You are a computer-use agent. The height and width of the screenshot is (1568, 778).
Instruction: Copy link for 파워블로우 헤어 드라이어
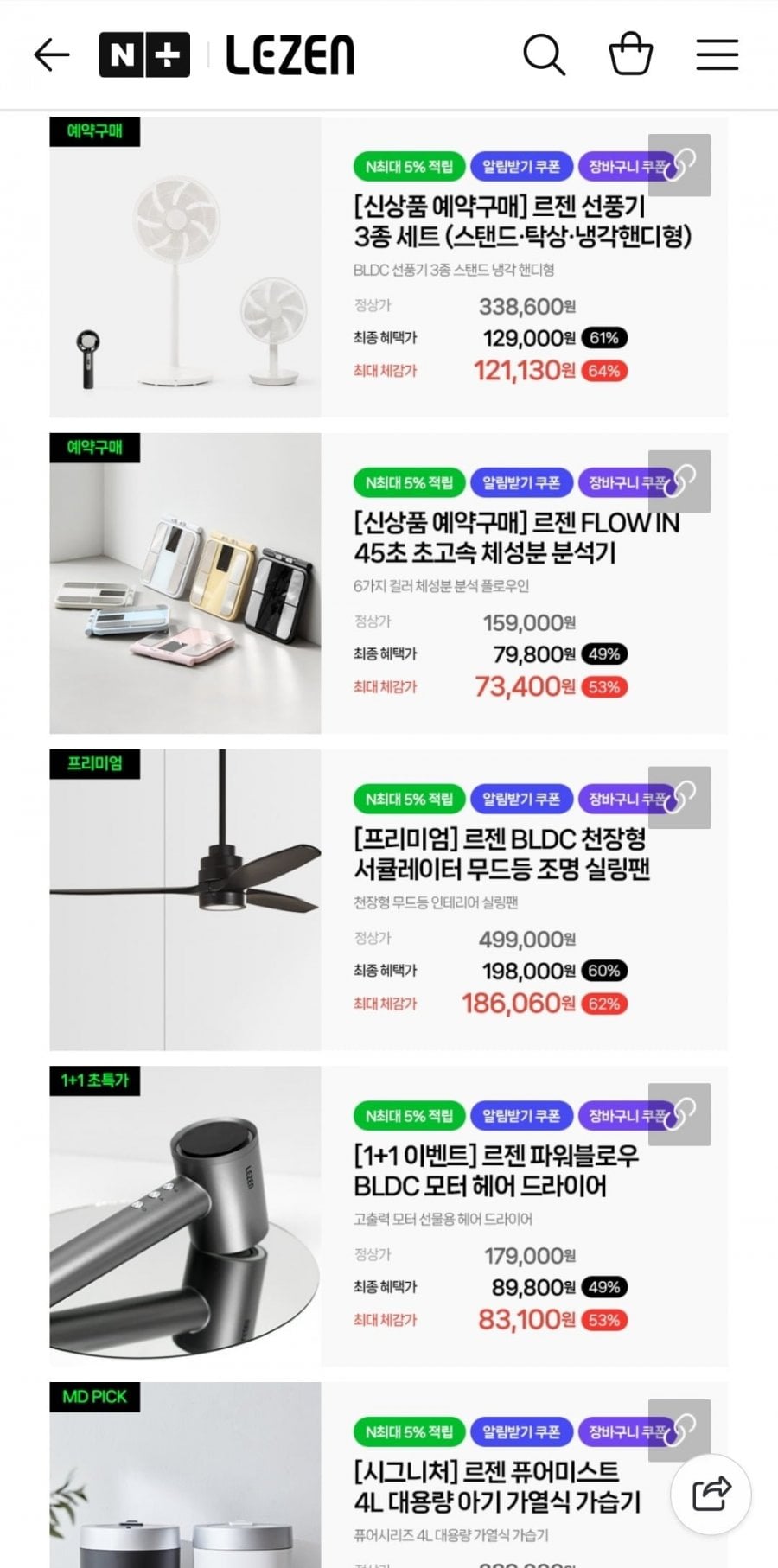679,1113
